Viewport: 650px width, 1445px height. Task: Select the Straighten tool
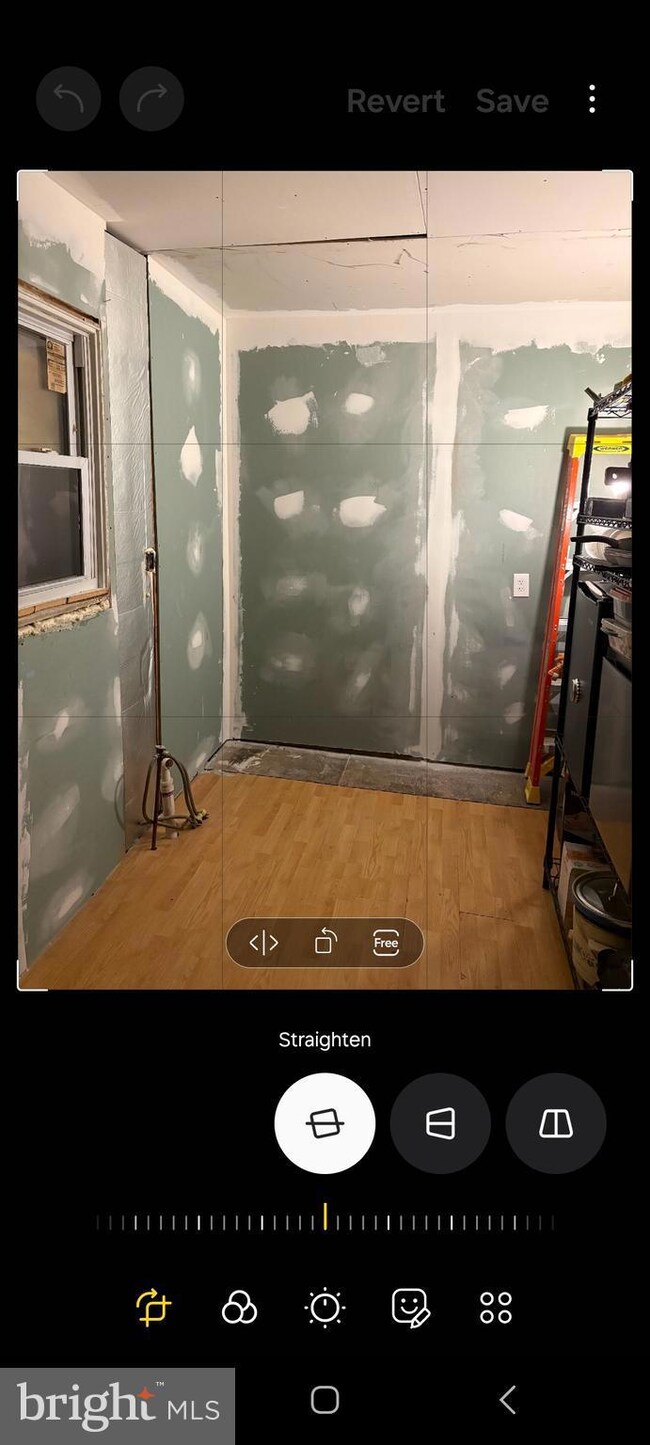[x=325, y=1123]
